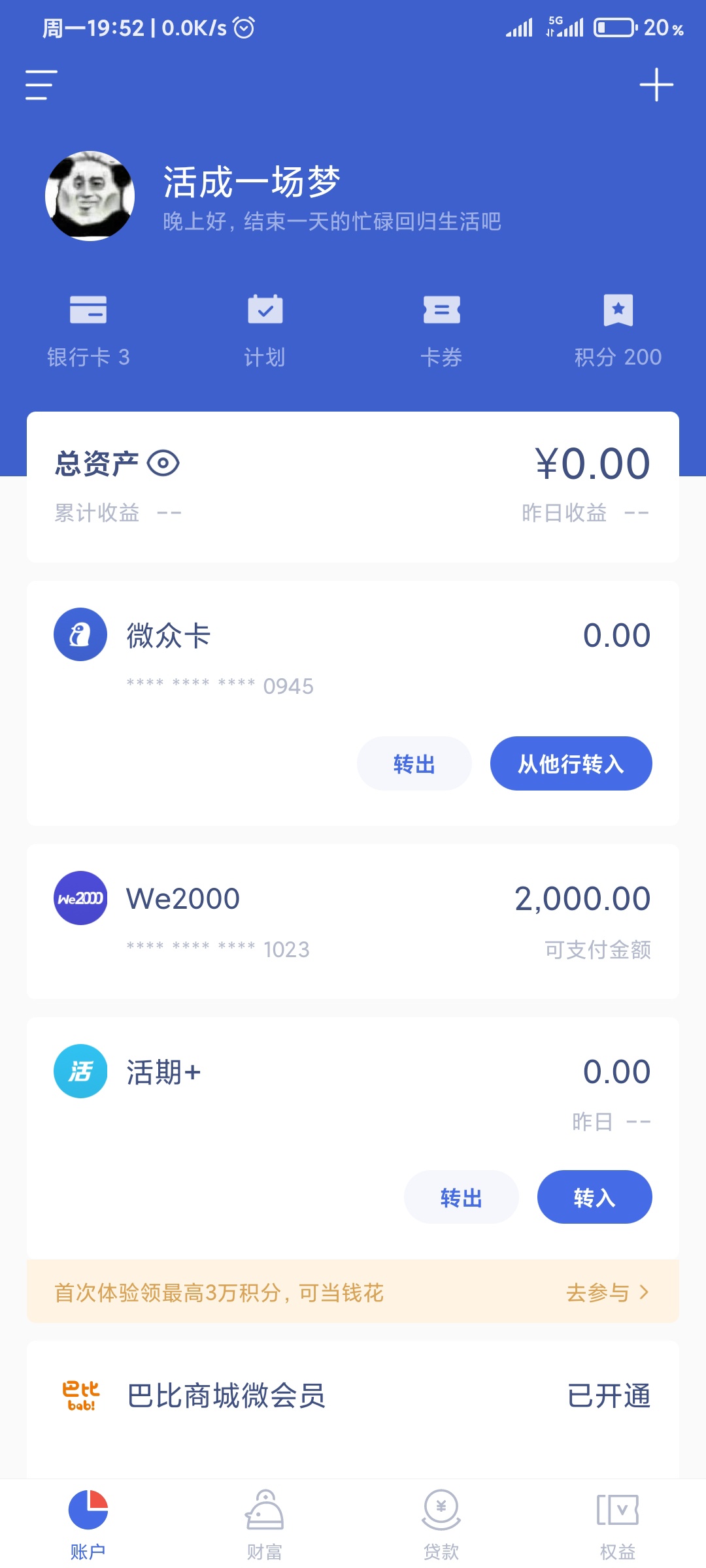This screenshot has height=1568, width=706.
Task: Tap the plus icon in the header
Action: [x=656, y=85]
